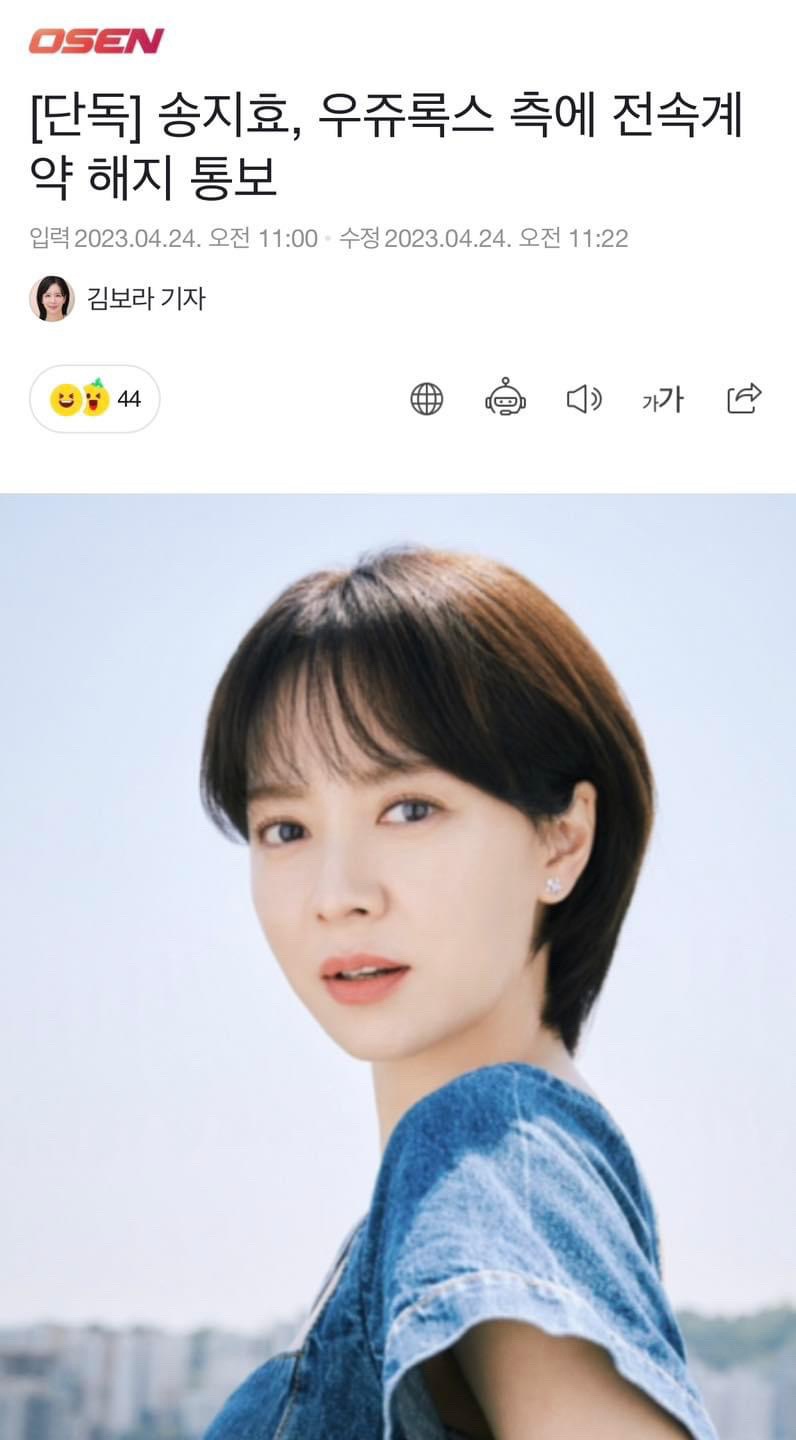The width and height of the screenshot is (796, 1440).
Task: Share this article
Action: 744,398
